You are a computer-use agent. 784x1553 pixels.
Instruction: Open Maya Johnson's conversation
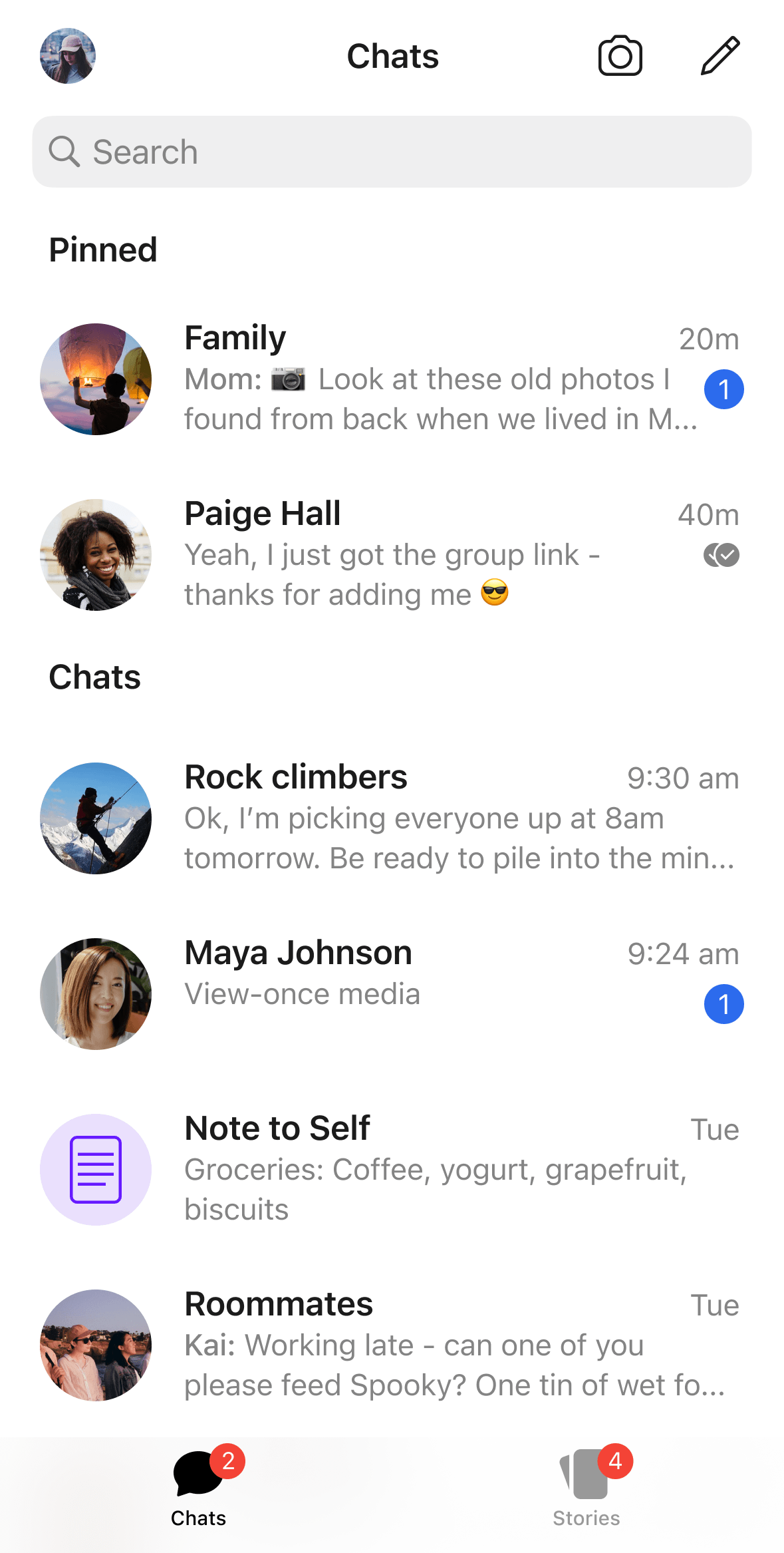392,994
